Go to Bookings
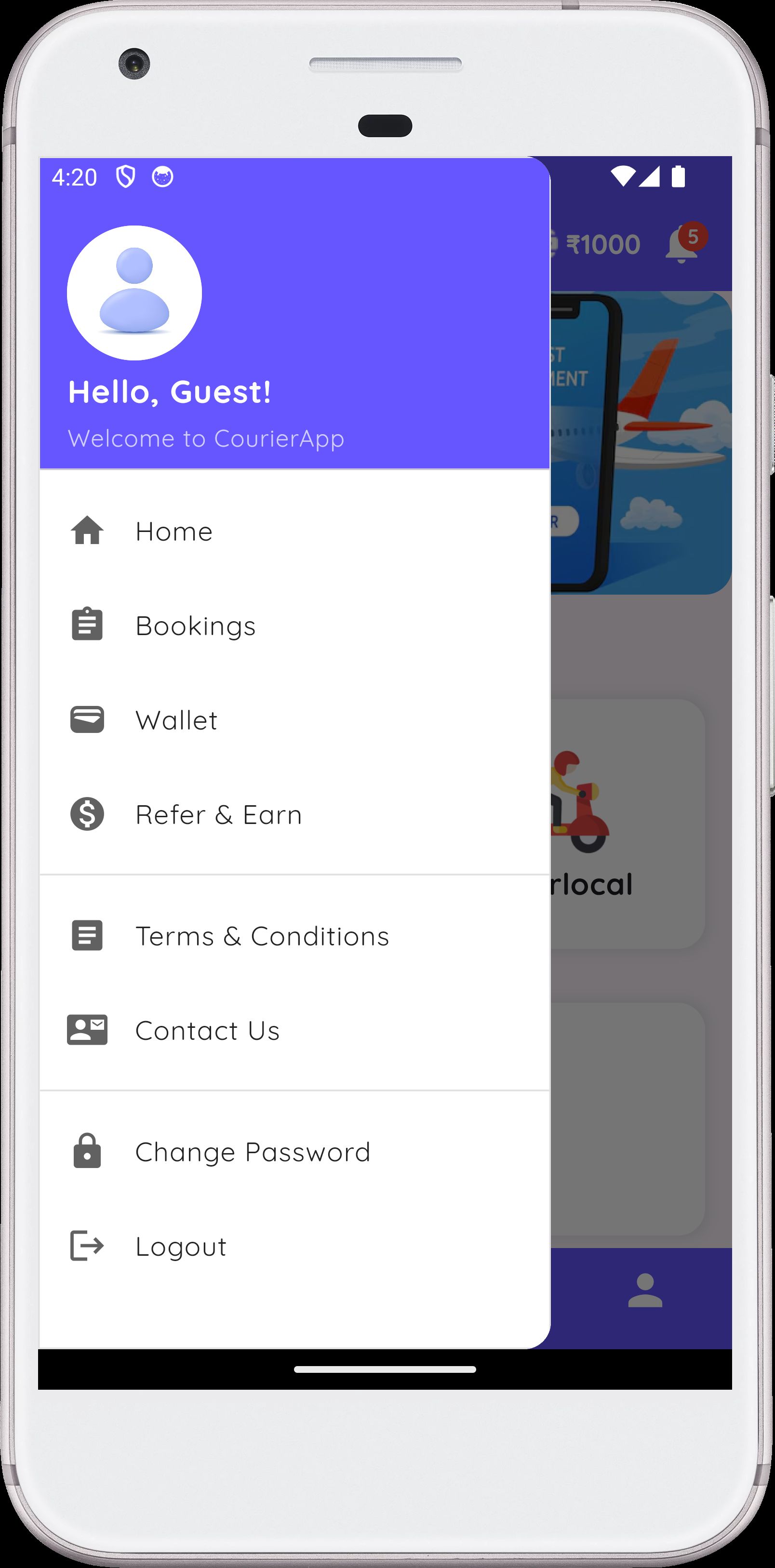 pos(195,626)
